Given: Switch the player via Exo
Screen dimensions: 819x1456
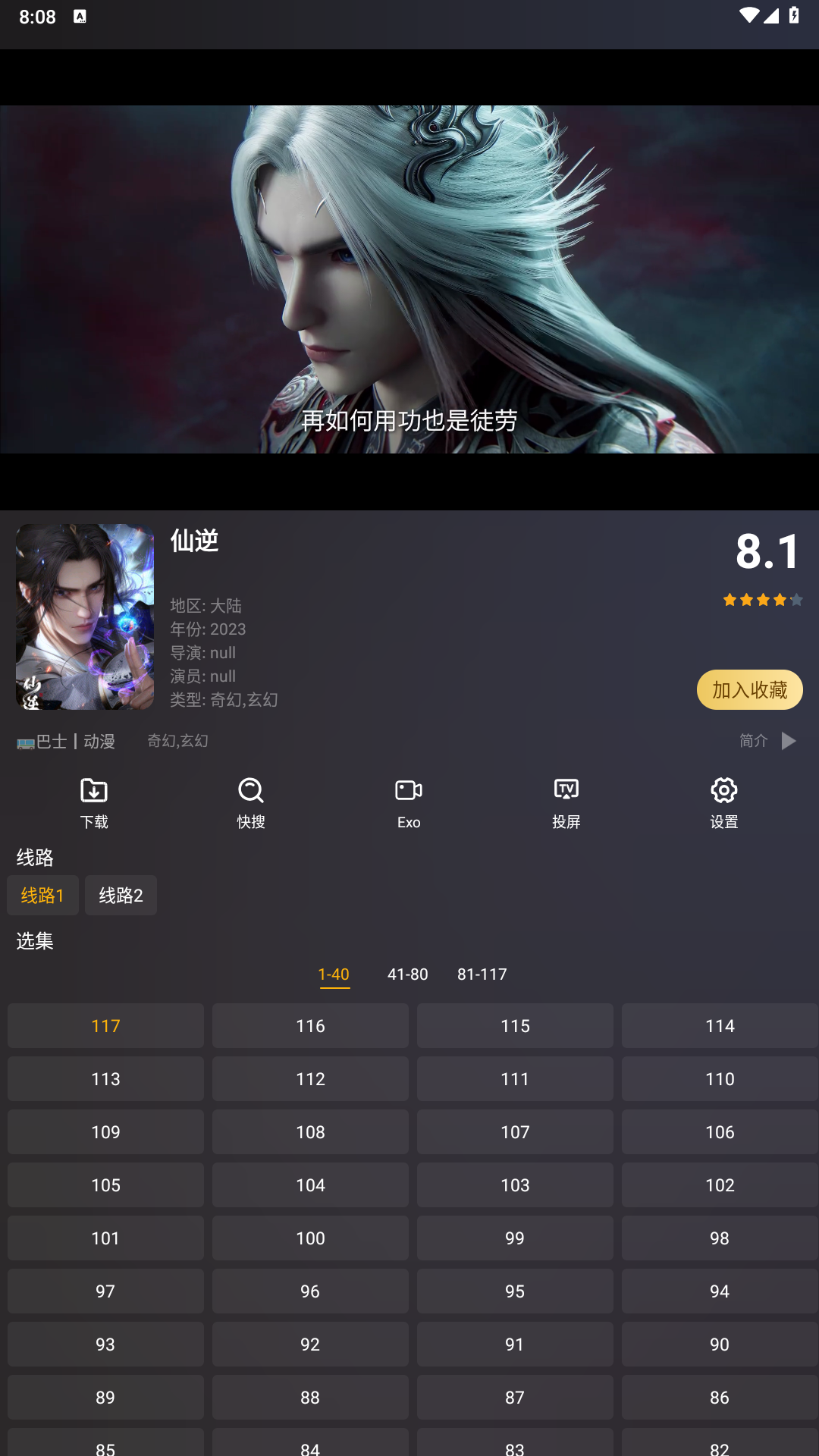Looking at the screenshot, I should tap(409, 803).
